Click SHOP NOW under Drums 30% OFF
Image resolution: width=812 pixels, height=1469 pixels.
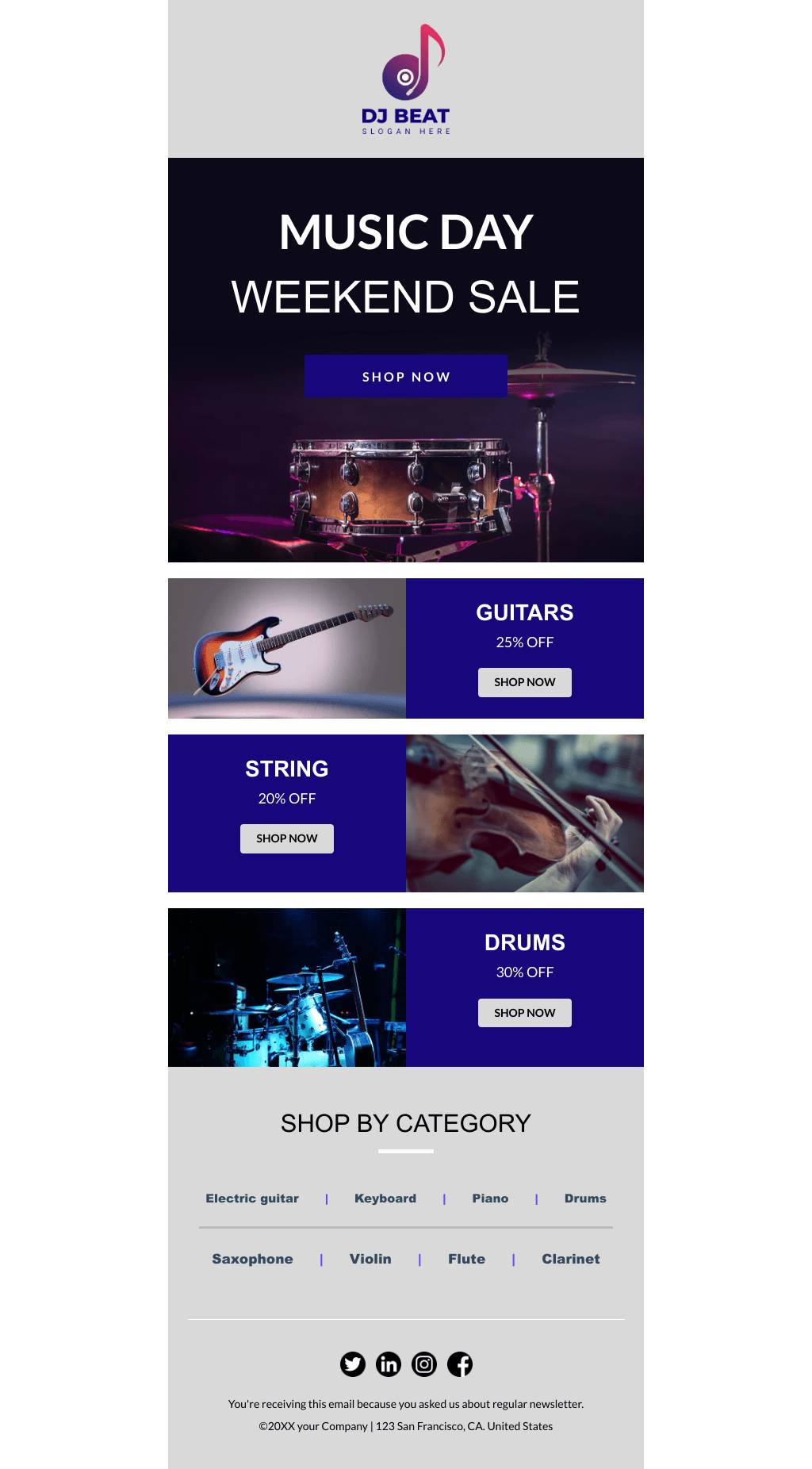(x=524, y=1012)
